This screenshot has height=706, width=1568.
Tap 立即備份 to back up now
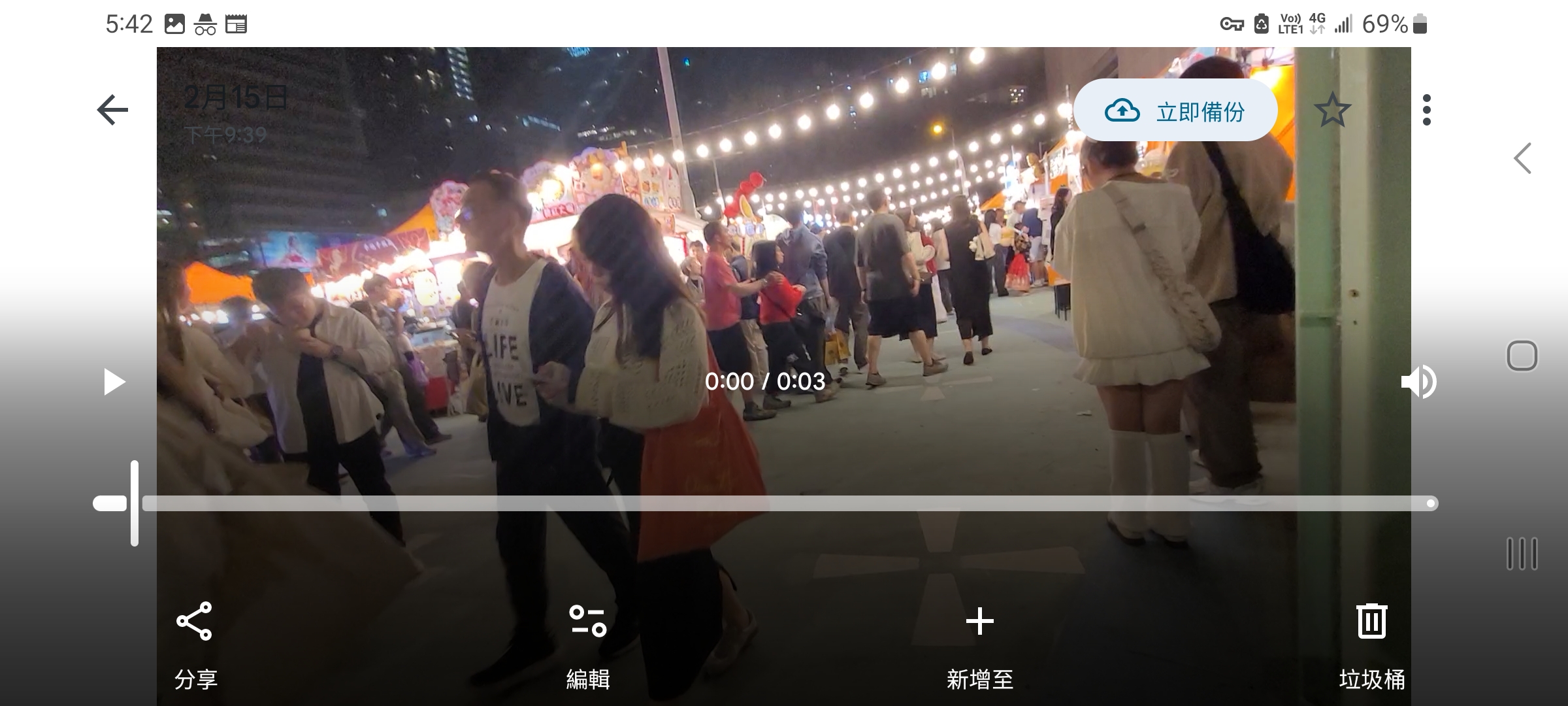[x=1175, y=110]
